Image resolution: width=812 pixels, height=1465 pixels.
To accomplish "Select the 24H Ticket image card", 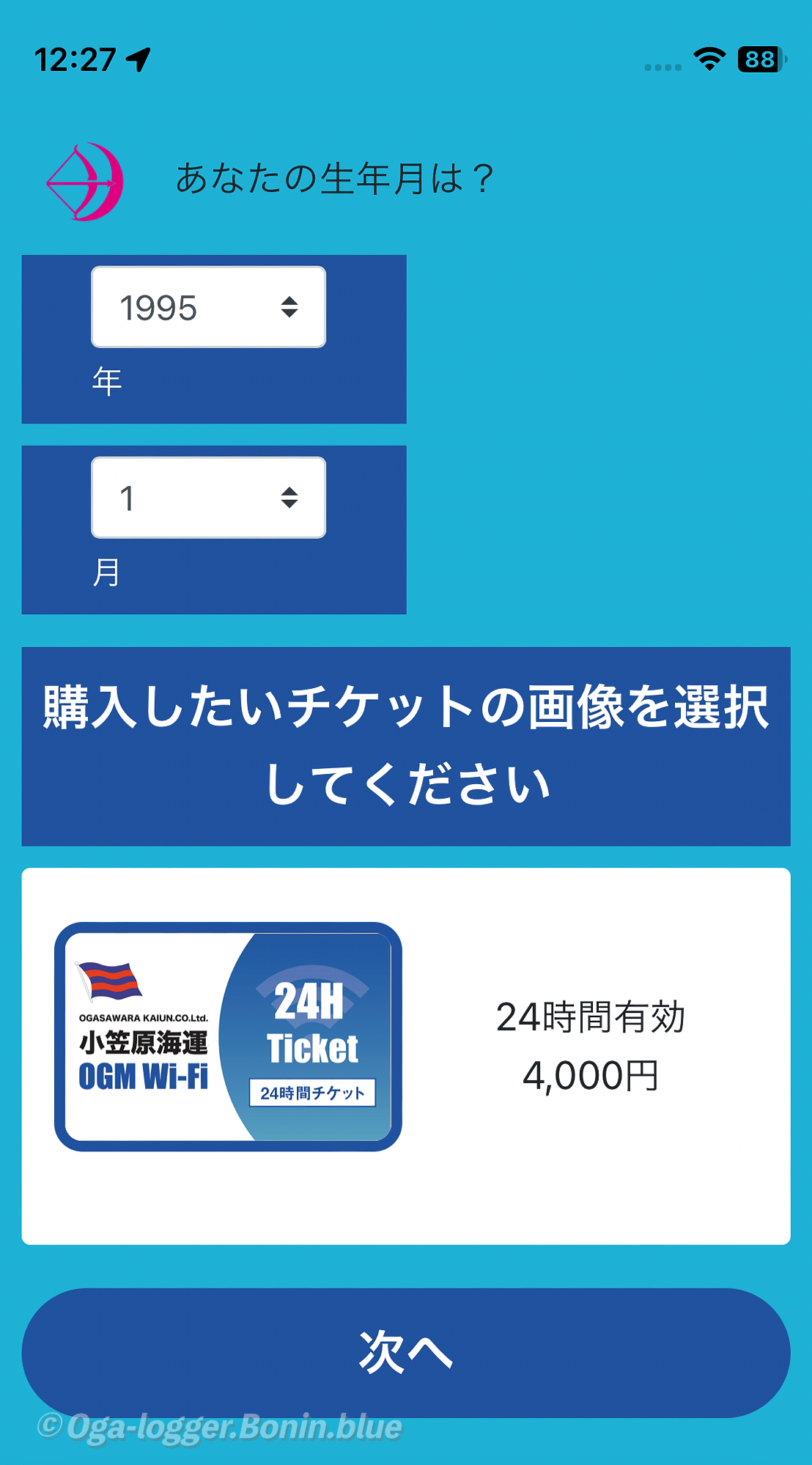I will tap(228, 1036).
